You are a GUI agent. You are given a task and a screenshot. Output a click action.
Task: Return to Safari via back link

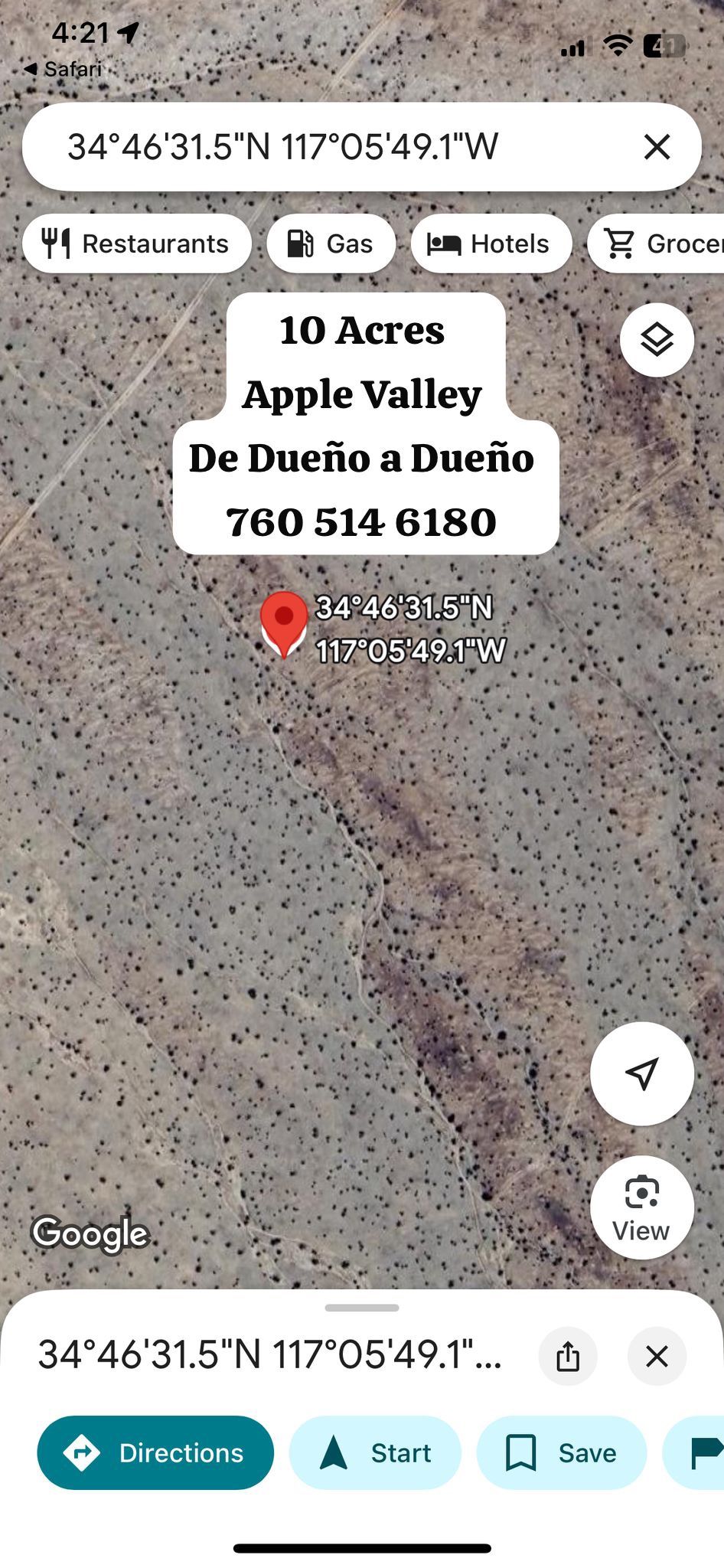click(x=63, y=69)
